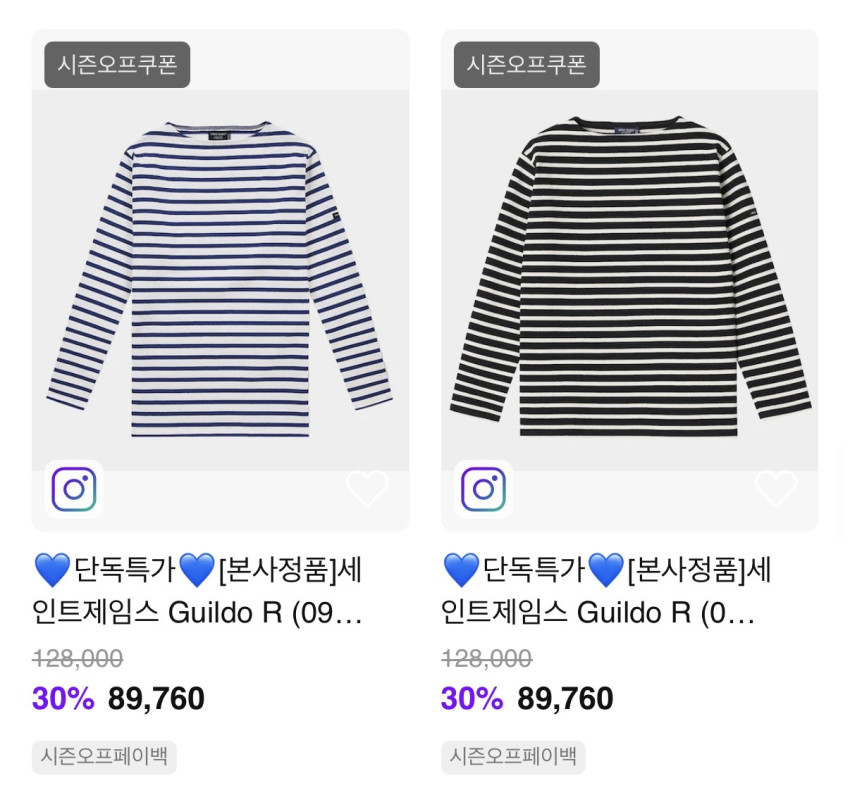Viewport: 850px width, 802px height.
Task: Open the navy striped Guildo R shirt product
Action: tap(220, 280)
